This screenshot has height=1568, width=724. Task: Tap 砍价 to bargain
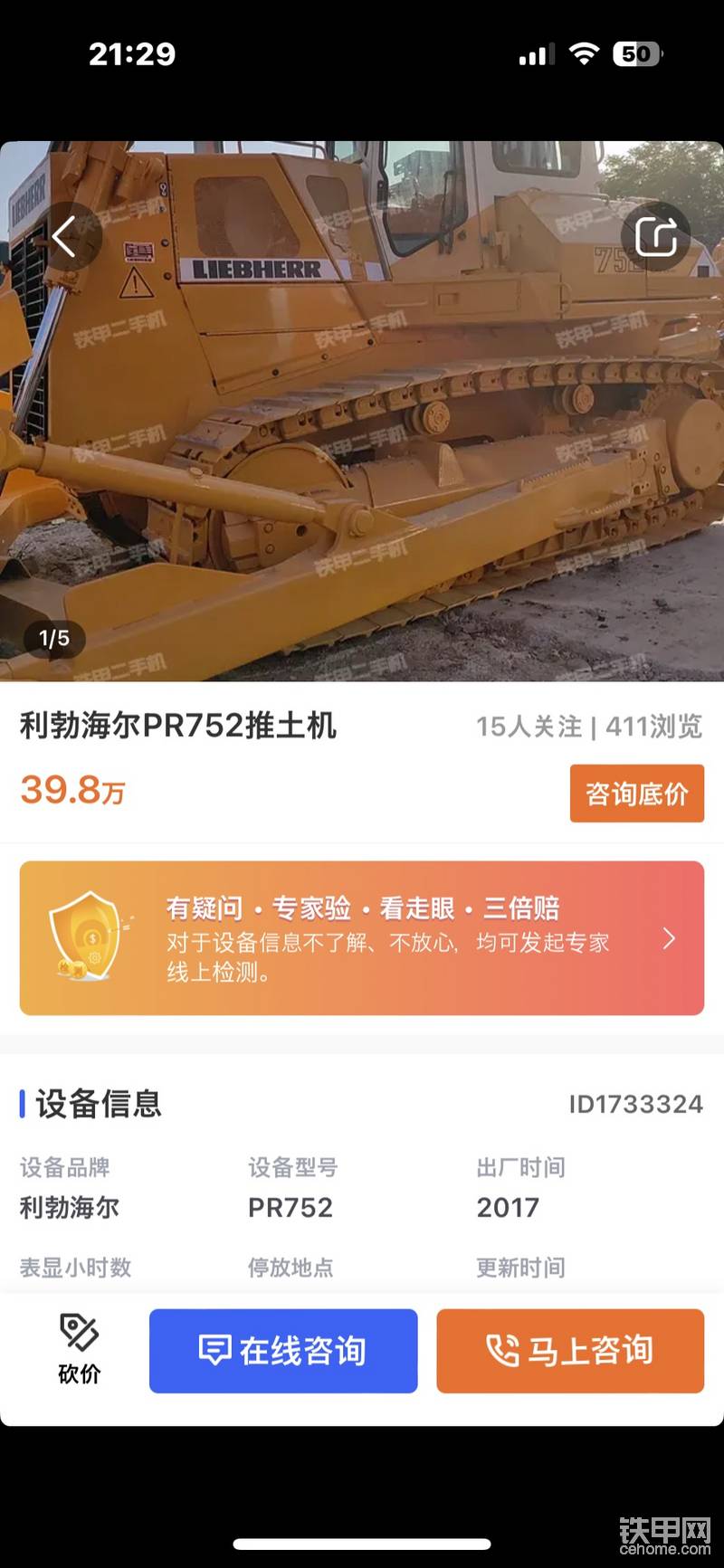pos(79,1349)
